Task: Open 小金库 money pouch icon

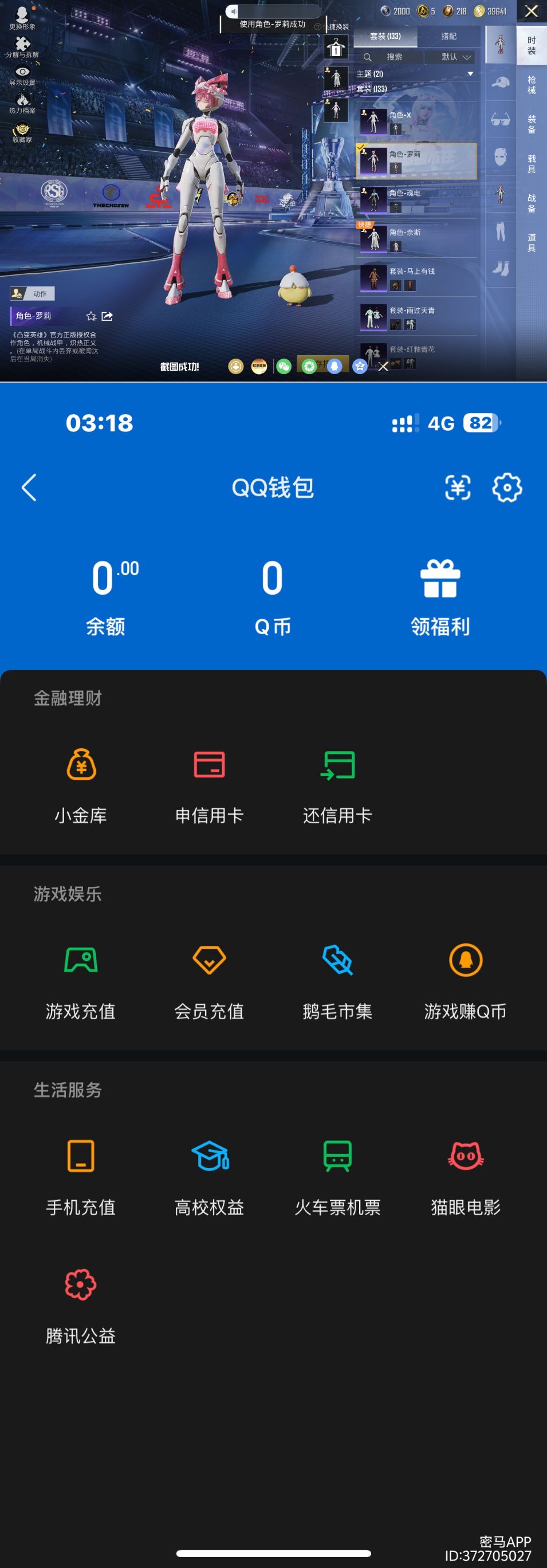Action: click(x=81, y=767)
